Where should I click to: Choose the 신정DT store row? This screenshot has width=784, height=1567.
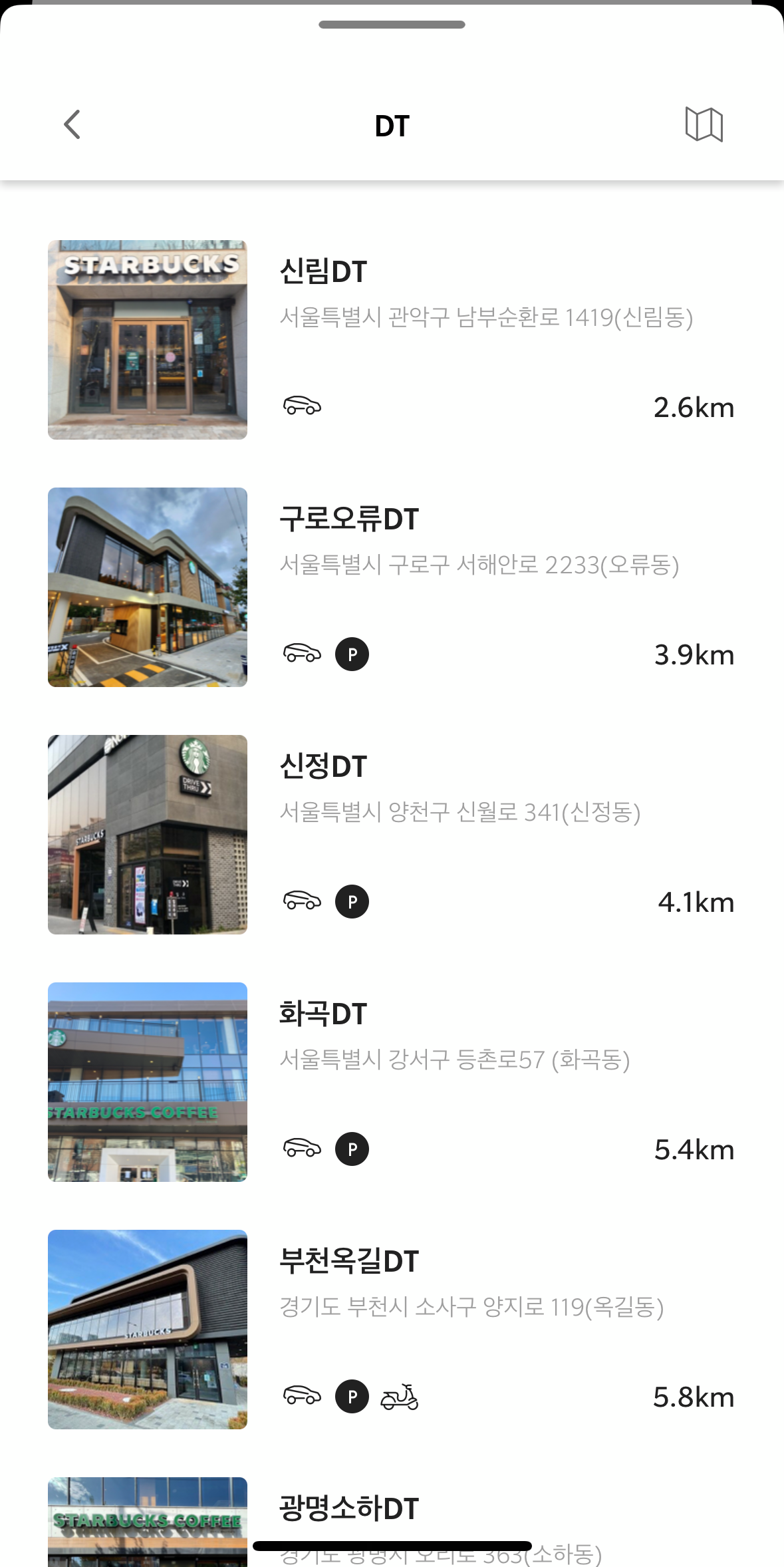point(392,835)
